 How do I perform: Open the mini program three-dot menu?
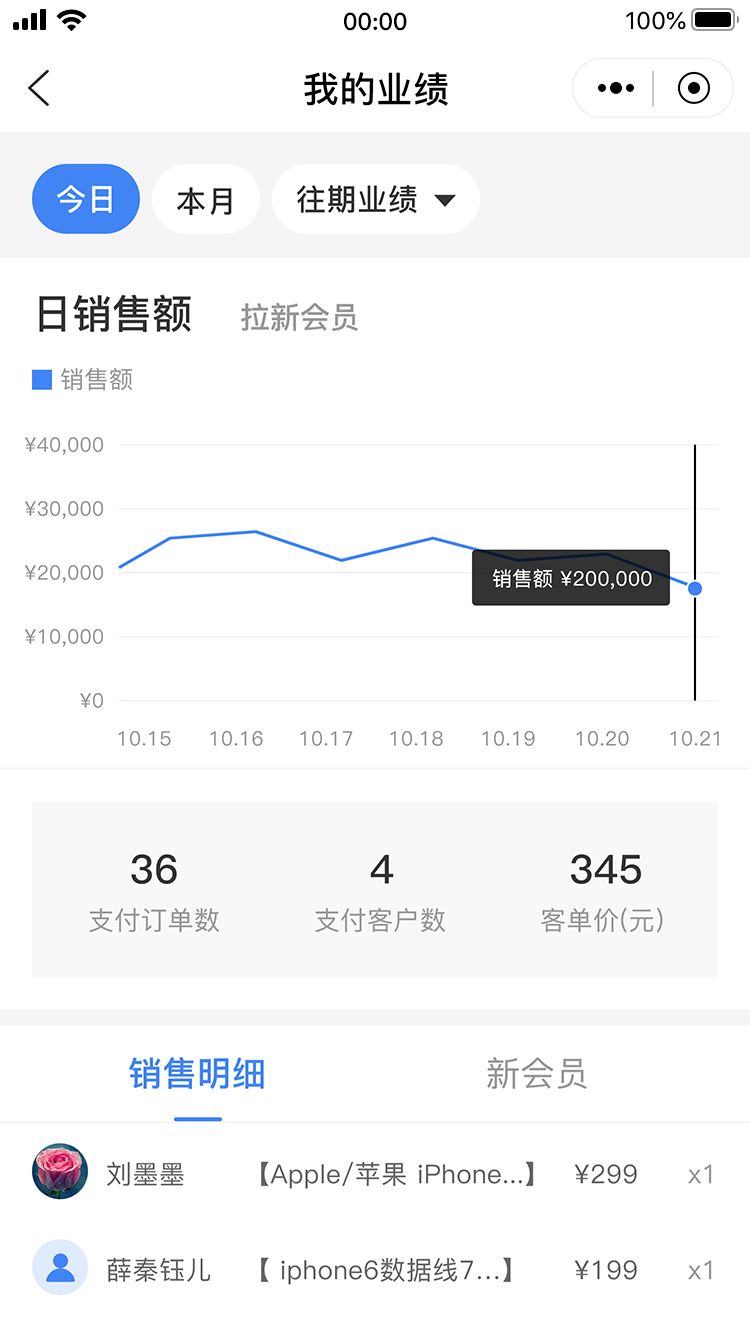615,88
